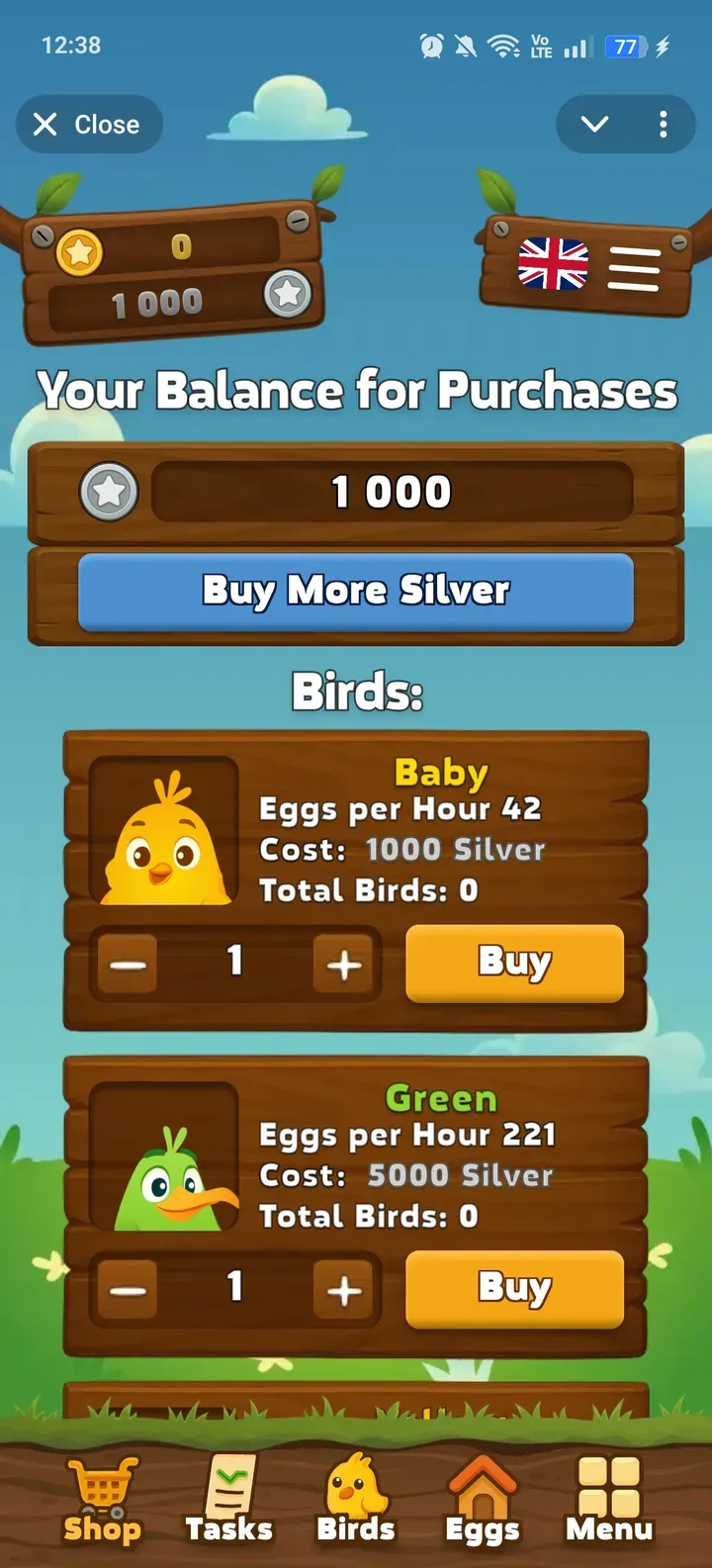Select the Eggs house icon

[483, 1486]
